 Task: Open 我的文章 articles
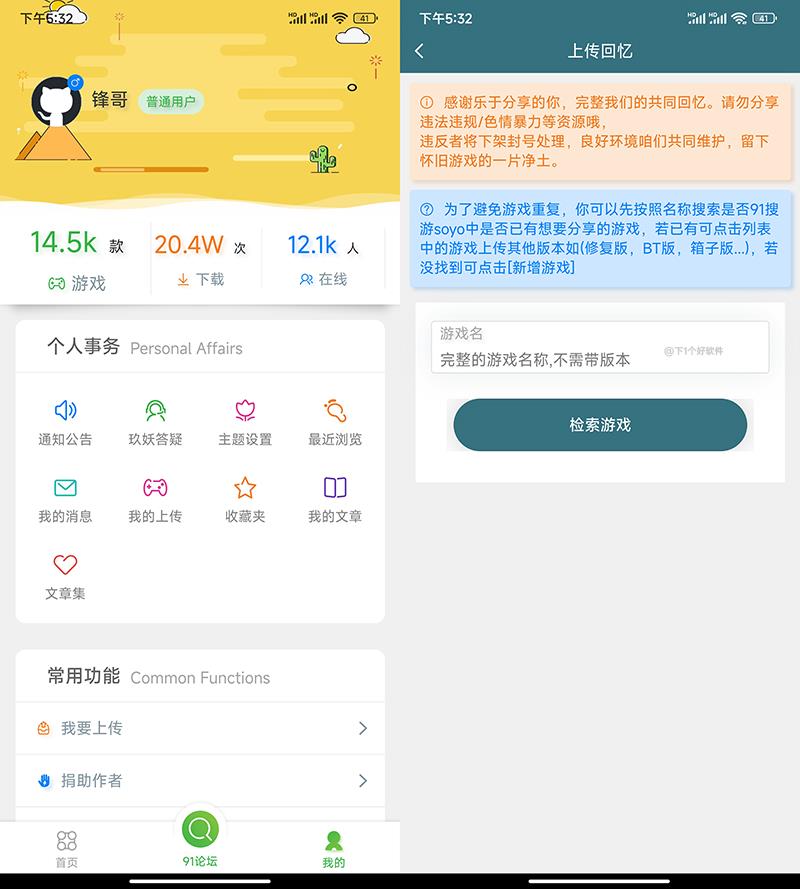pos(335,498)
